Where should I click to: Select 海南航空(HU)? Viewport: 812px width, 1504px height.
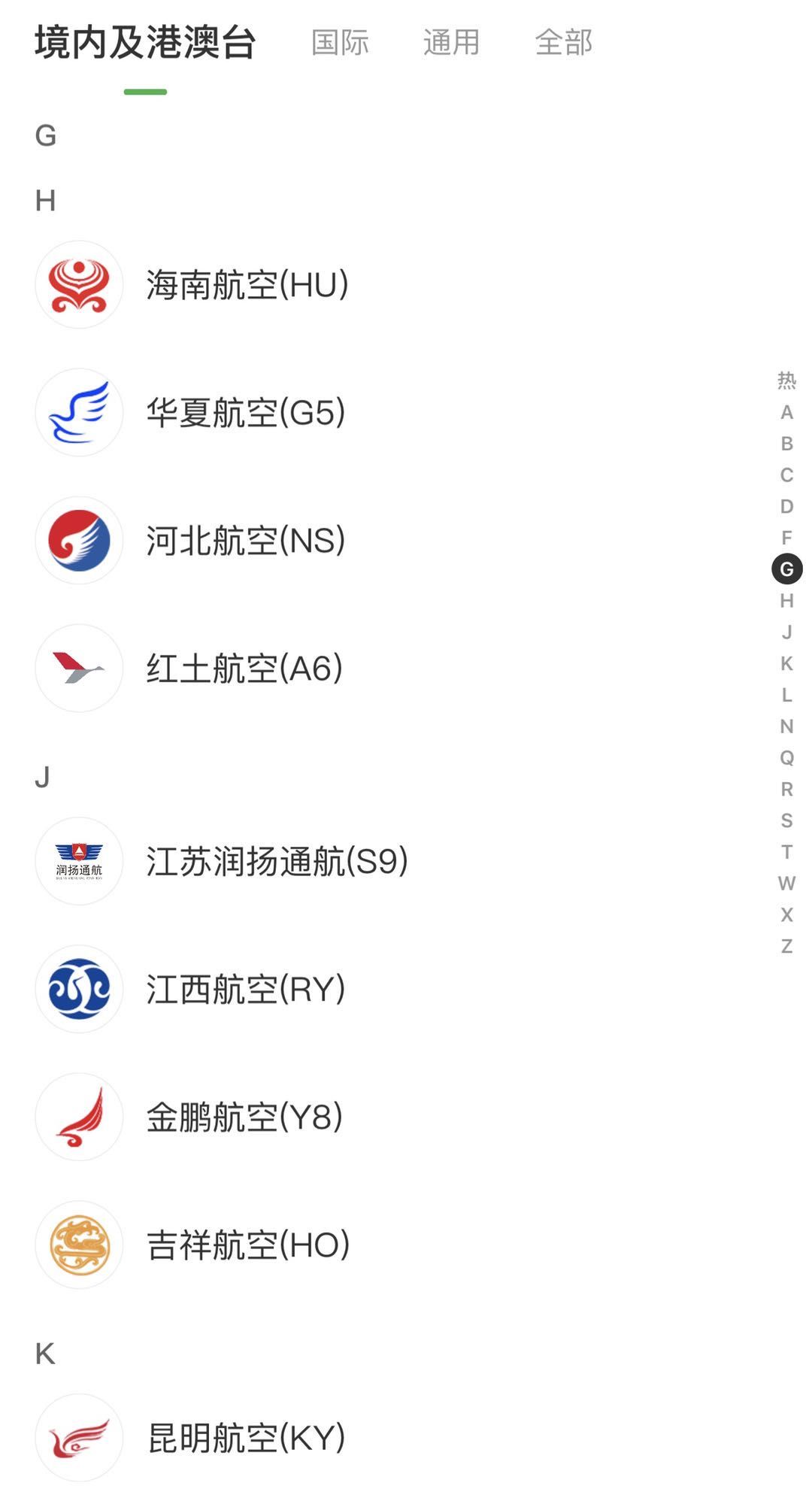click(x=247, y=285)
